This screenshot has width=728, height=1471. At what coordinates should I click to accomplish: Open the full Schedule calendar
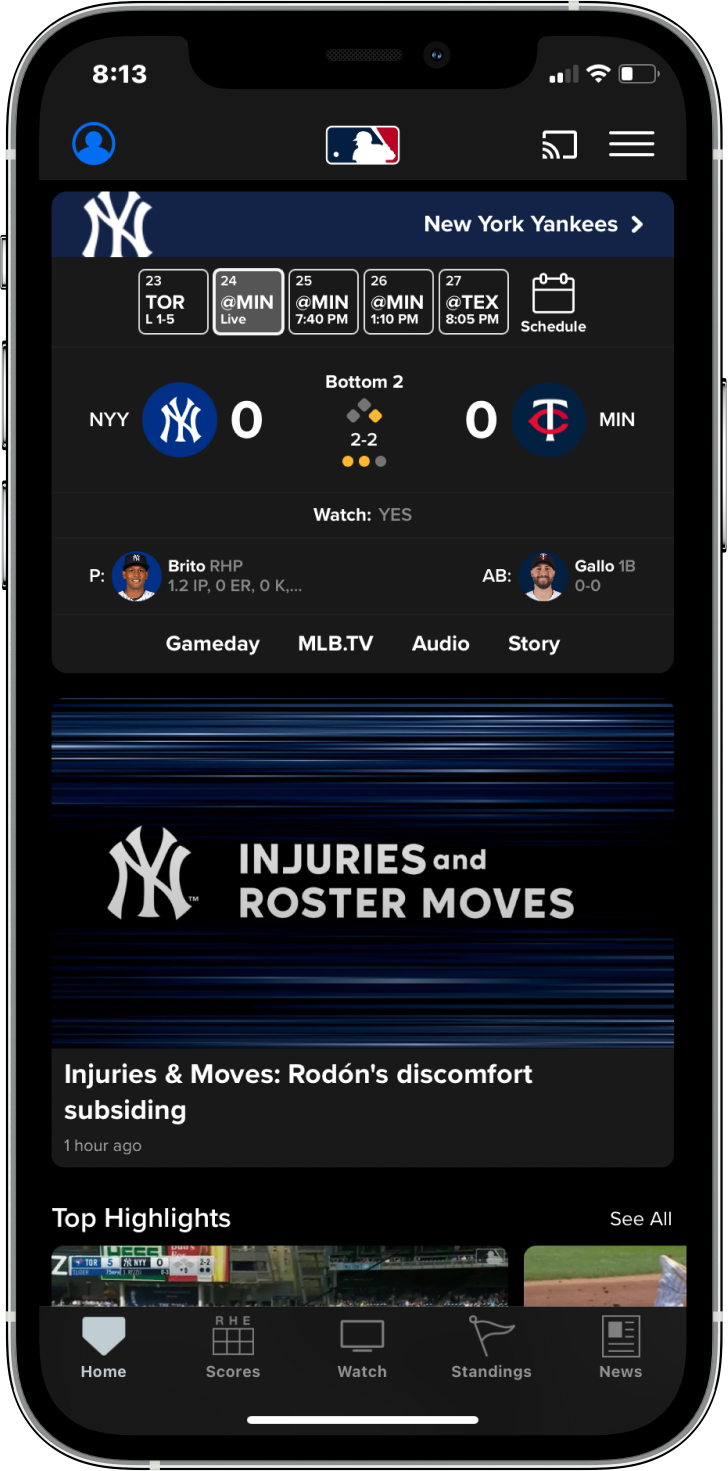tap(553, 303)
